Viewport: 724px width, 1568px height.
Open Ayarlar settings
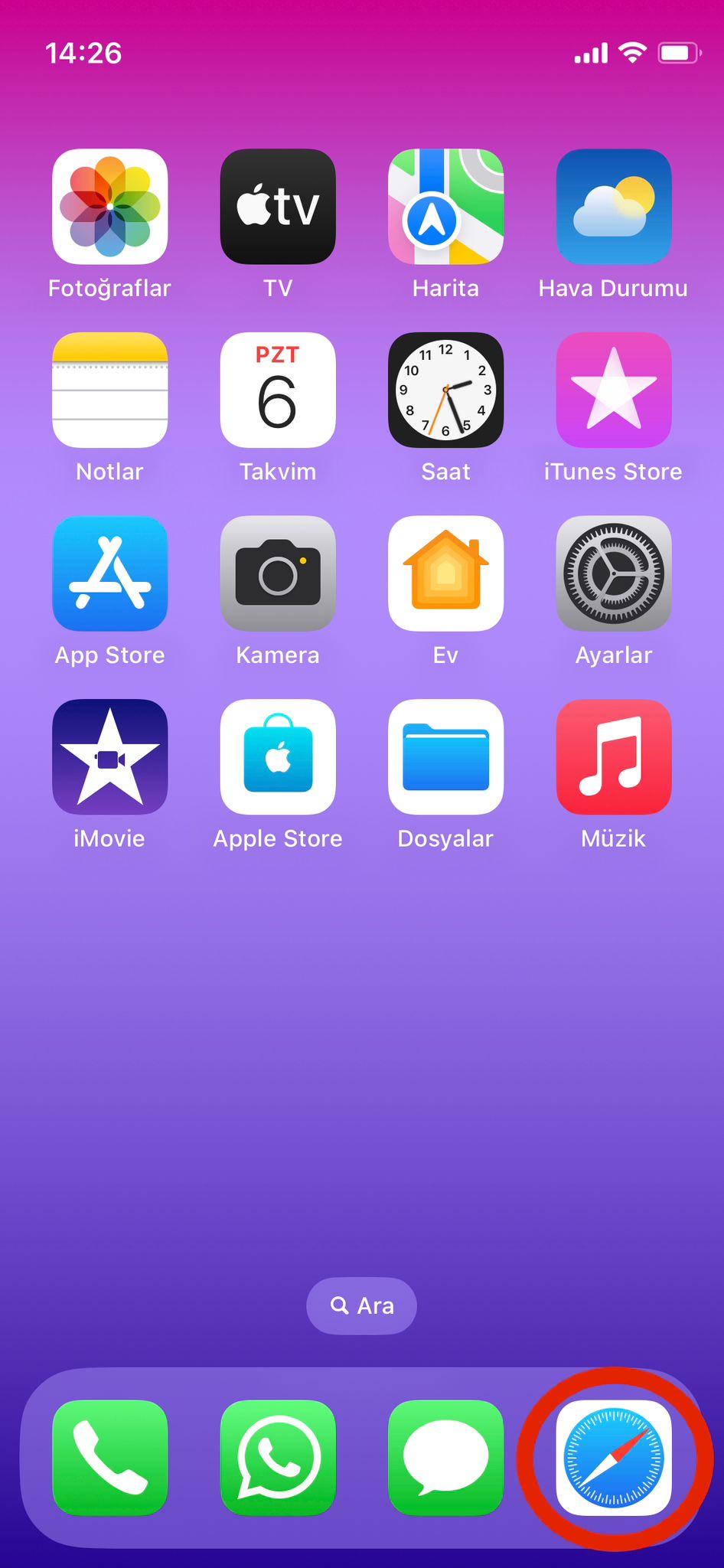[614, 573]
